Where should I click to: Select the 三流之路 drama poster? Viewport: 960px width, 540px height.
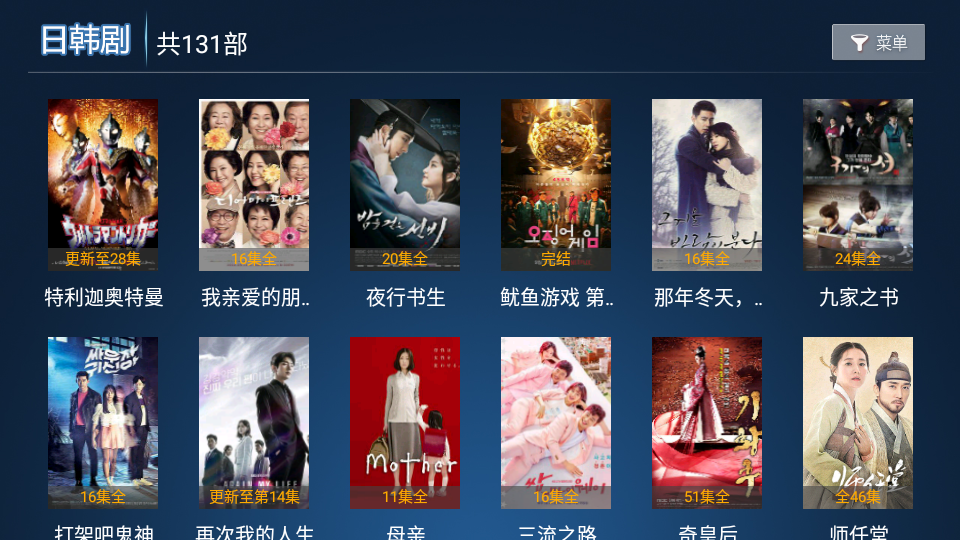(x=556, y=423)
